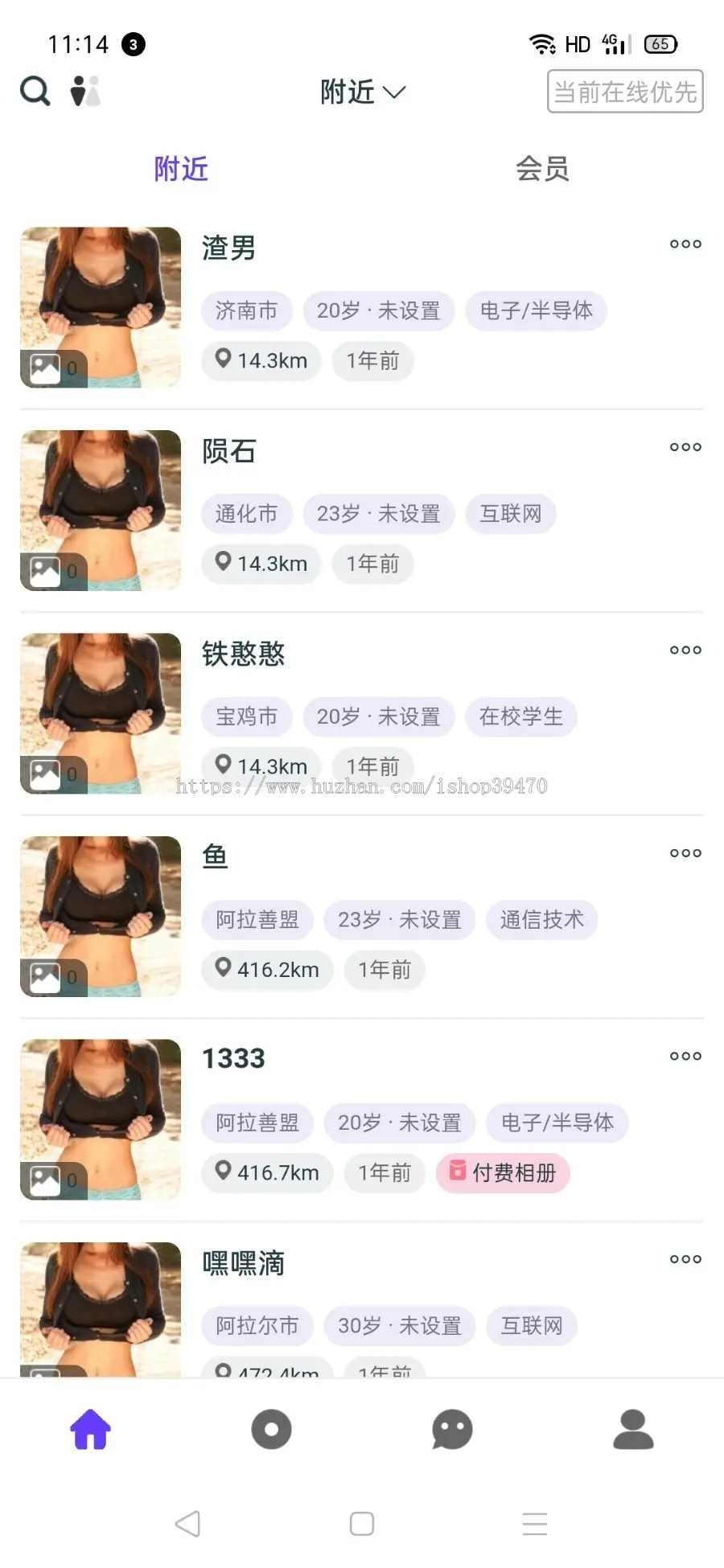Click the 当前在线优先 button
This screenshot has height=1568, width=724.
(x=625, y=92)
